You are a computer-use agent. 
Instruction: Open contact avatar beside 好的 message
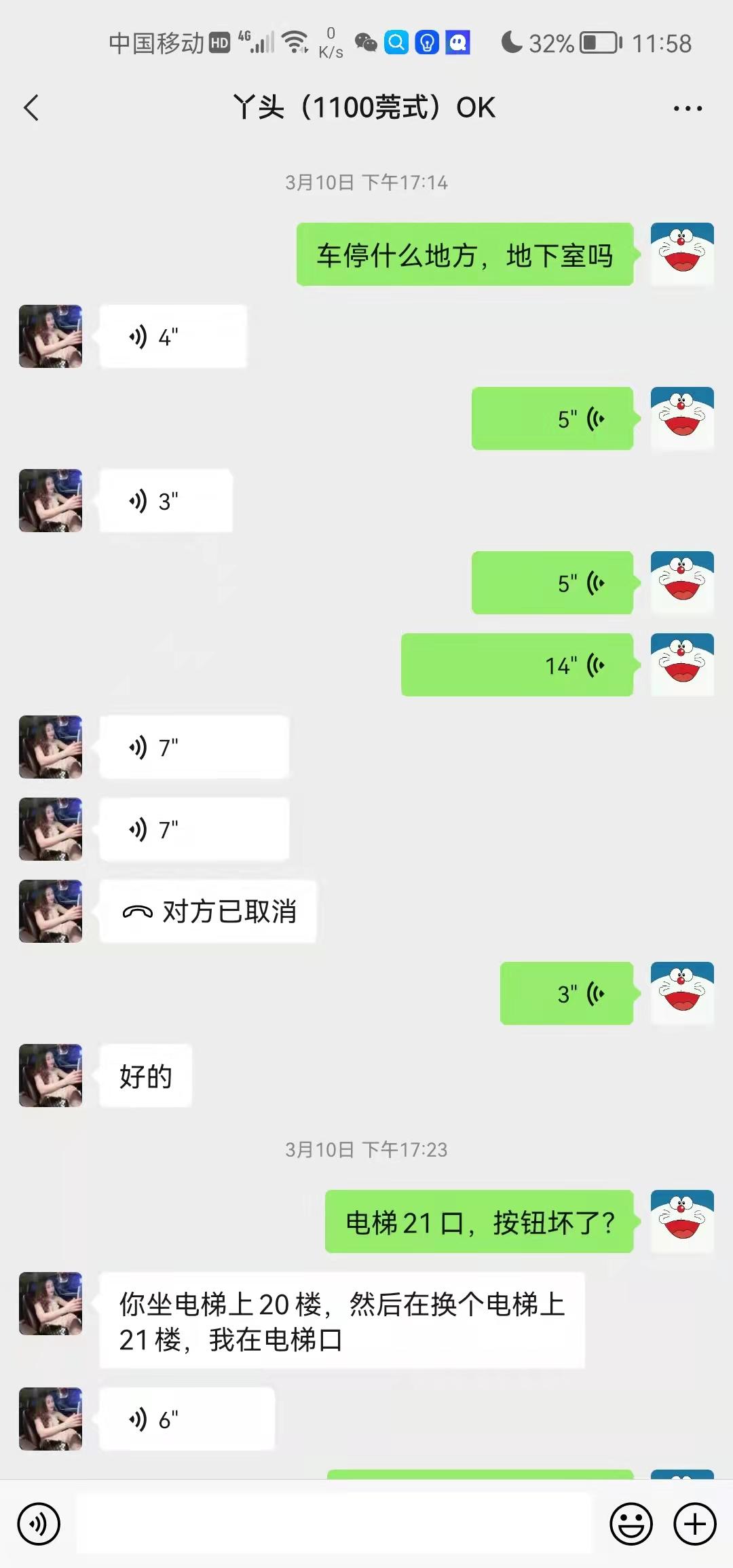pos(51,1076)
